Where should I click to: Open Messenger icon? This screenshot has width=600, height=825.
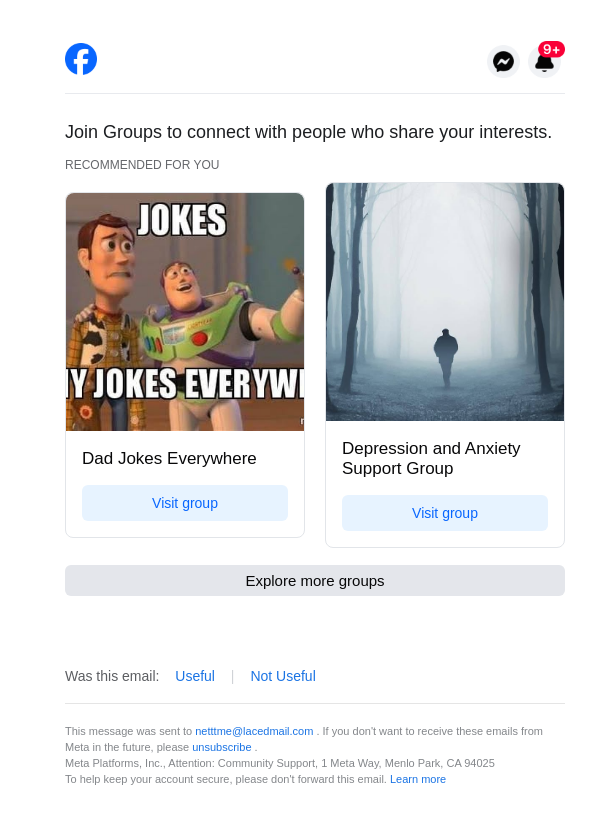pyautogui.click(x=503, y=62)
